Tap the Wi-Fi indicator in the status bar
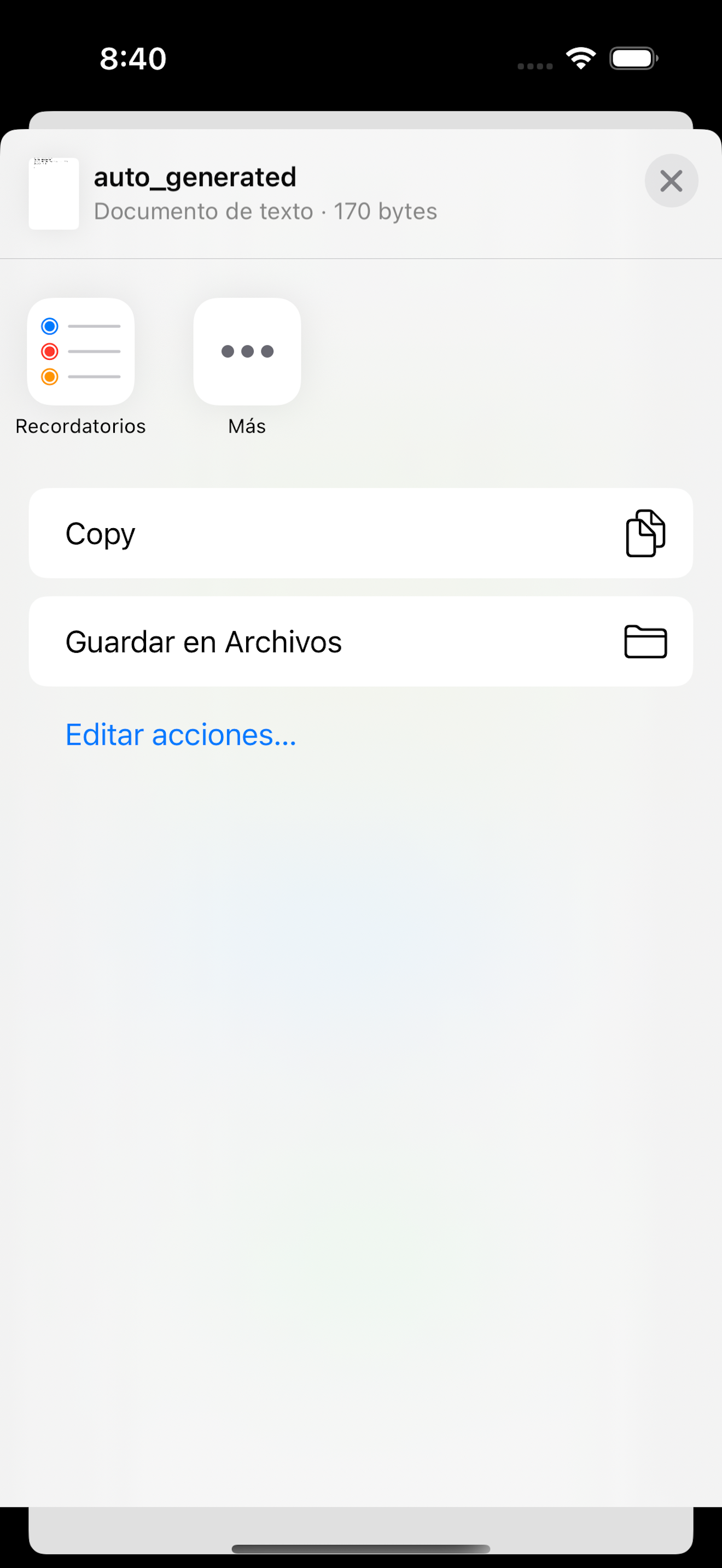This screenshot has height=1568, width=722. tap(580, 58)
